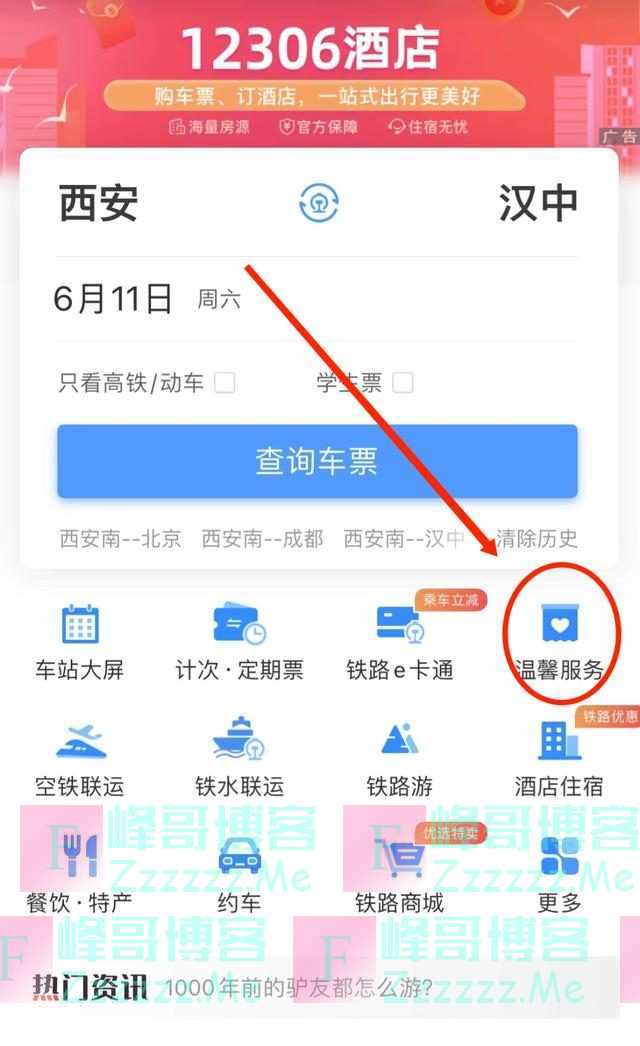Clear history via 清除历史
This screenshot has height=1046, width=640.
(539, 539)
